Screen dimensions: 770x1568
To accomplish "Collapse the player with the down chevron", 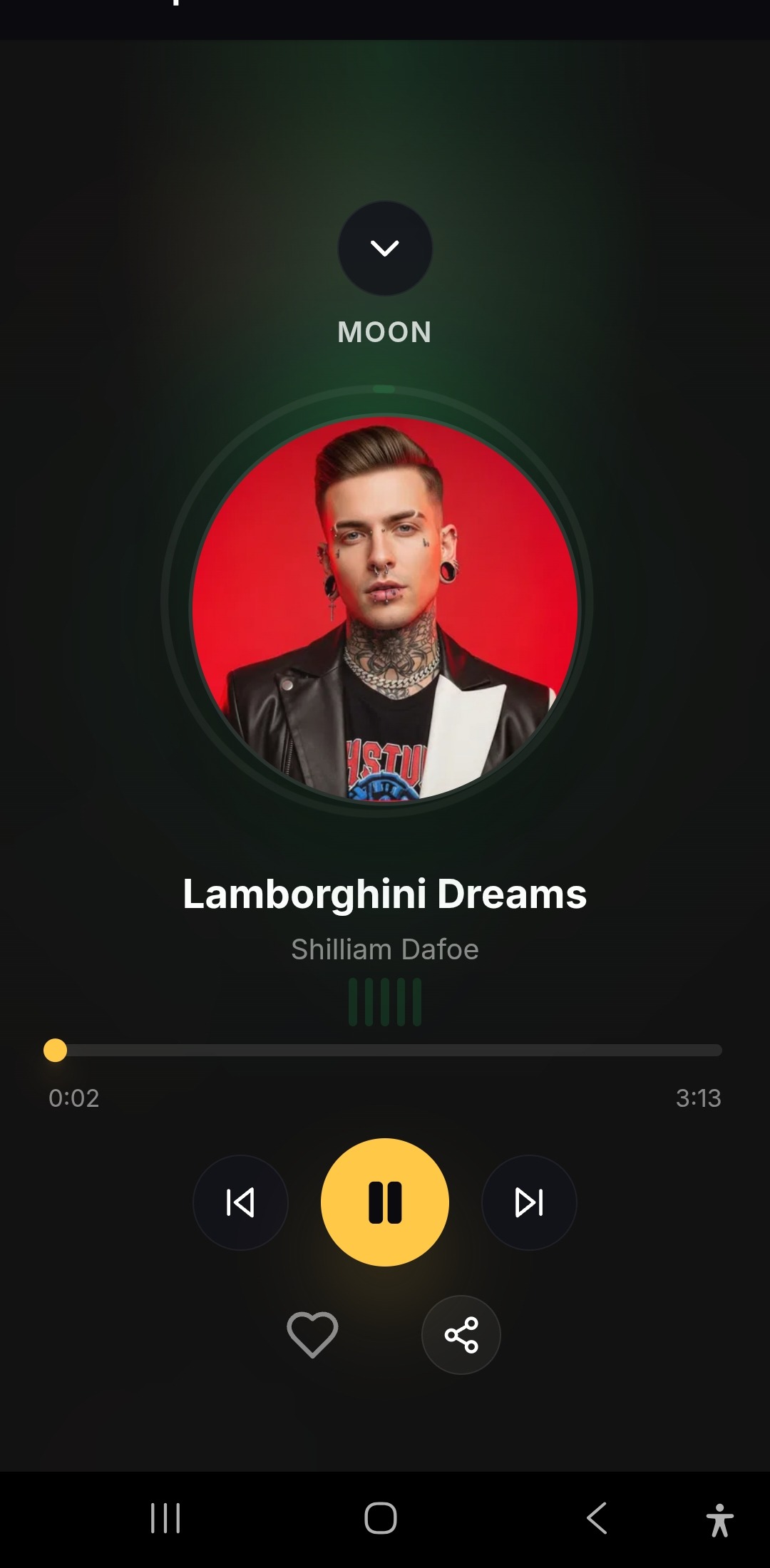I will 385,248.
